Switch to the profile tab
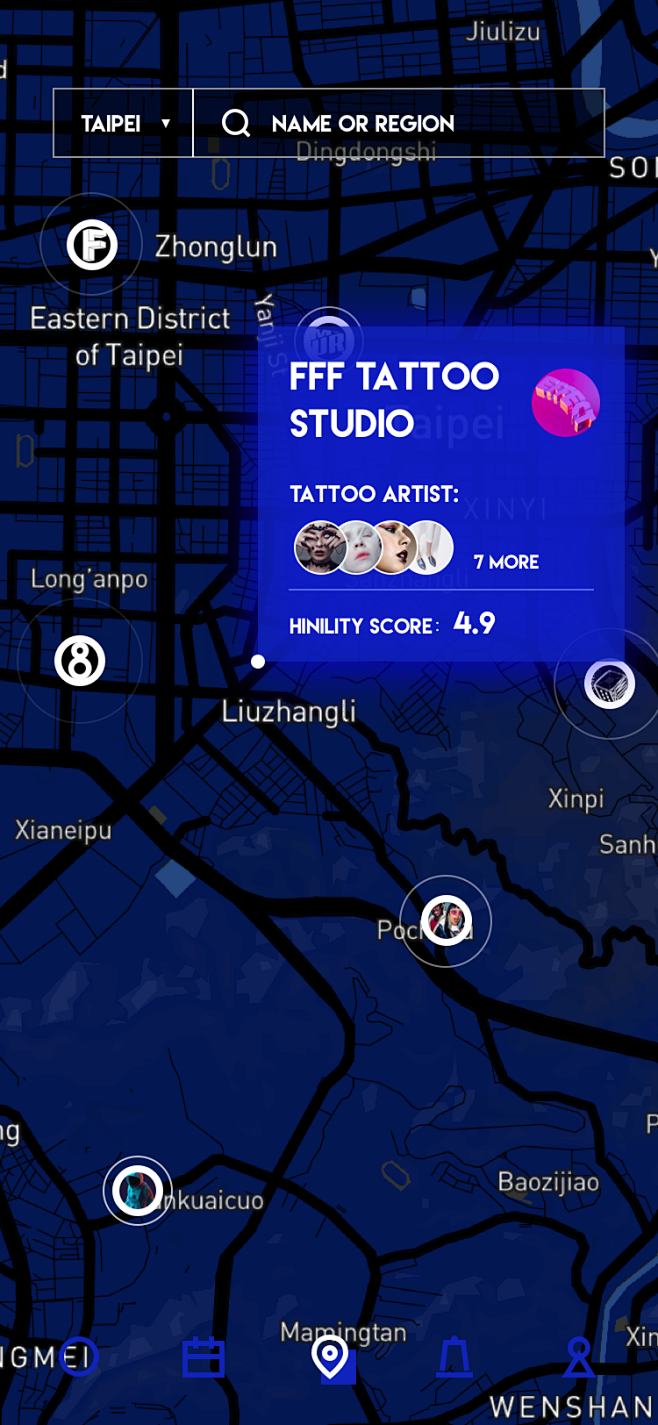The width and height of the screenshot is (658, 1425). click(x=578, y=1358)
